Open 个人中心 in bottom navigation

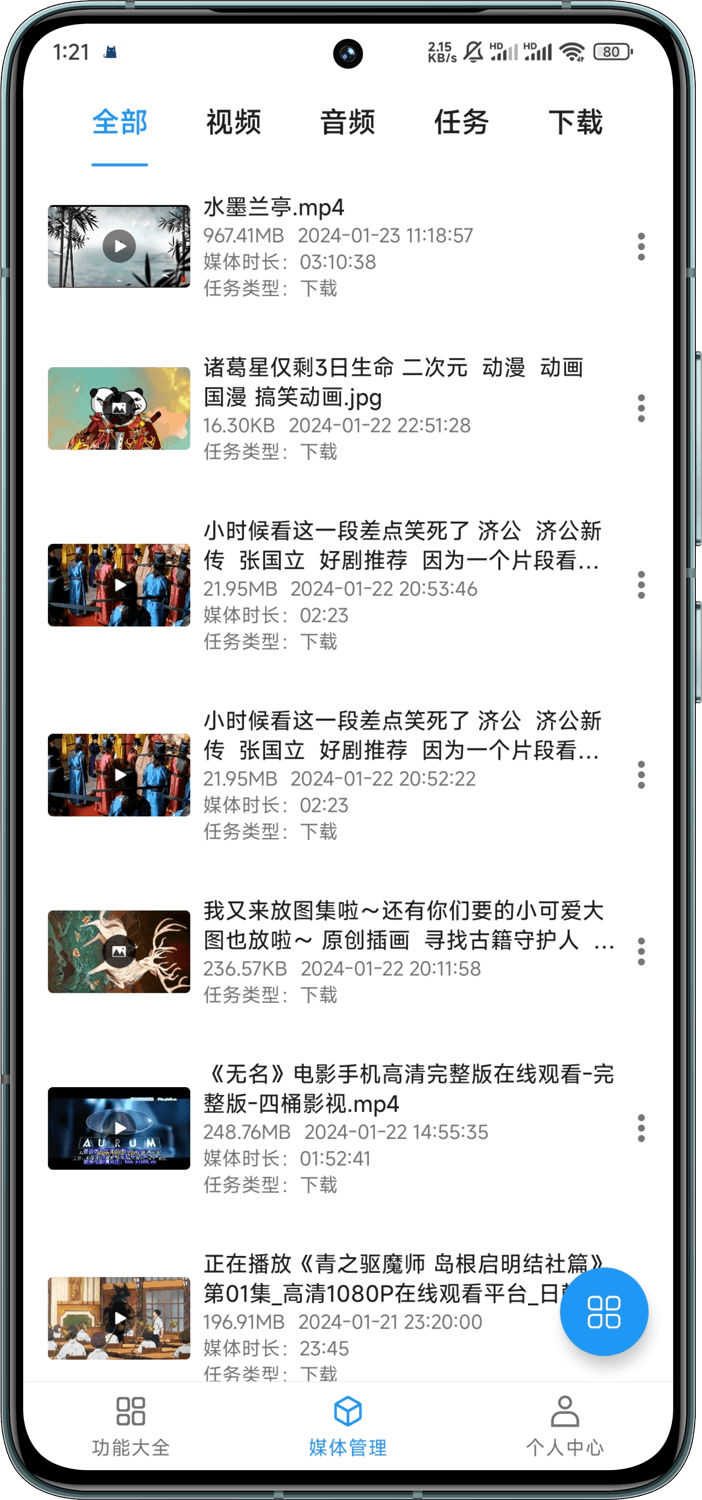pos(565,1426)
